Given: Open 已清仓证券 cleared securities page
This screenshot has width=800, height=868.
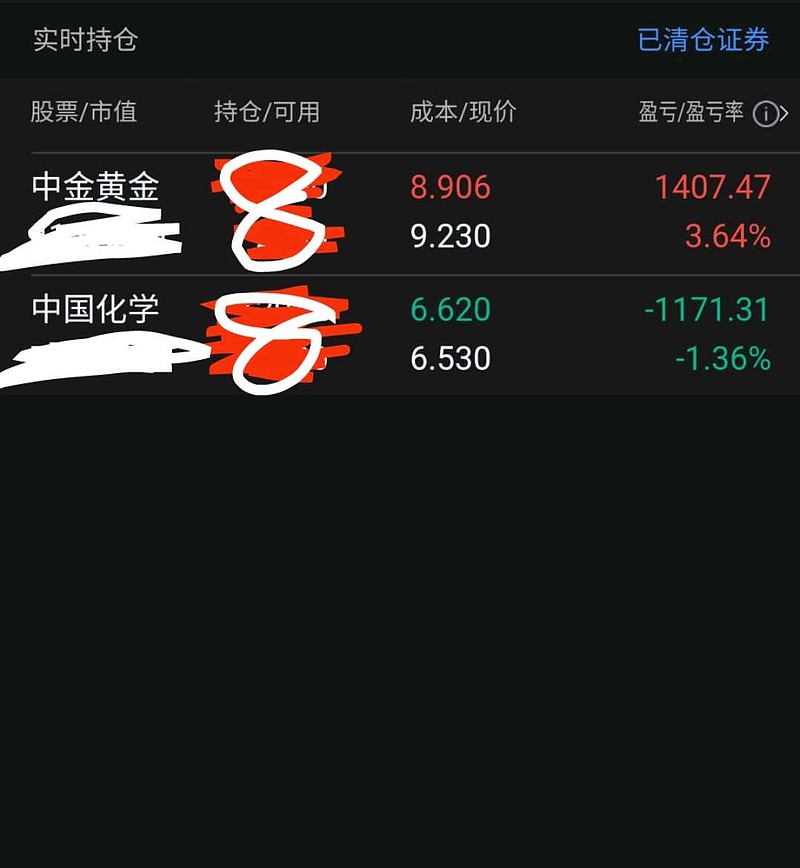Looking at the screenshot, I should click(706, 41).
